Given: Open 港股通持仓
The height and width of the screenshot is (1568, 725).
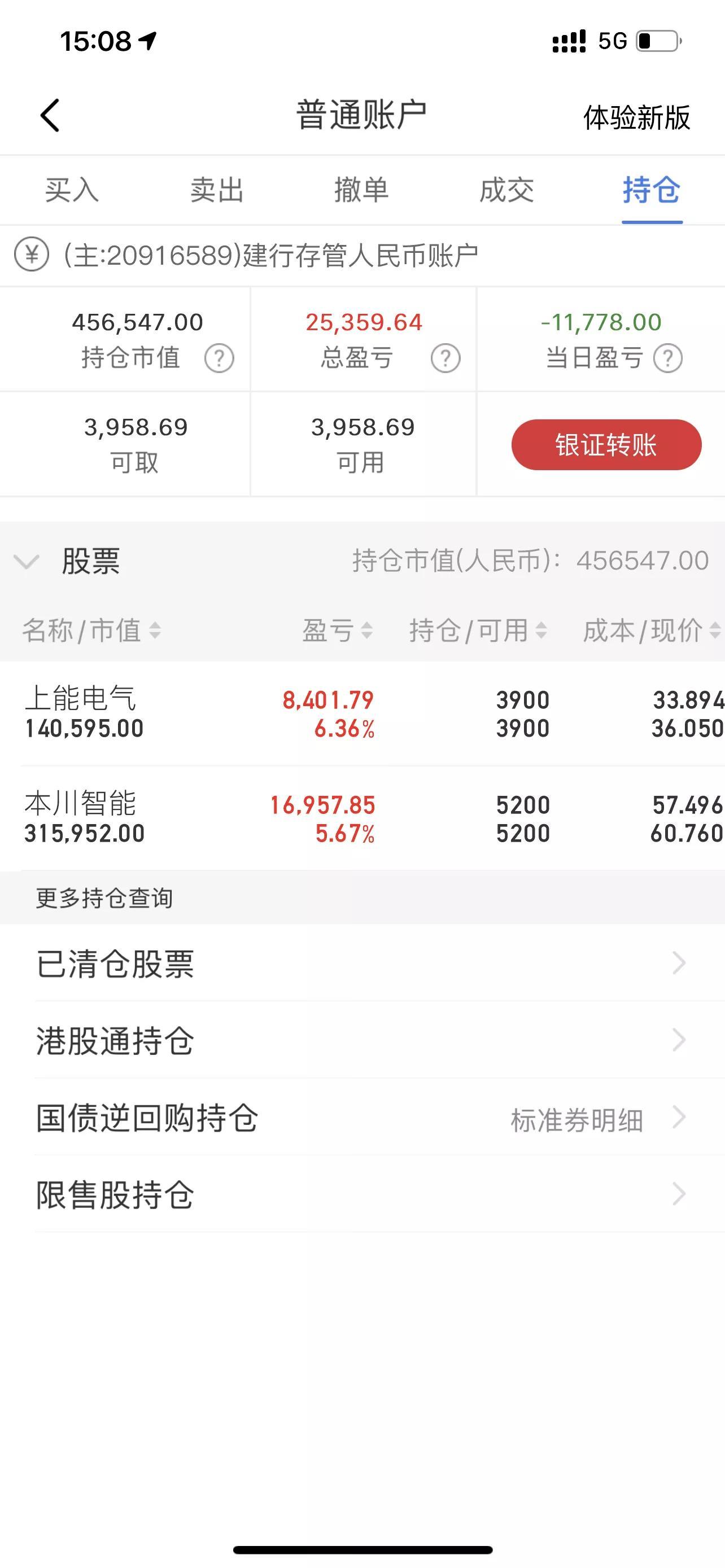Looking at the screenshot, I should point(362,1040).
